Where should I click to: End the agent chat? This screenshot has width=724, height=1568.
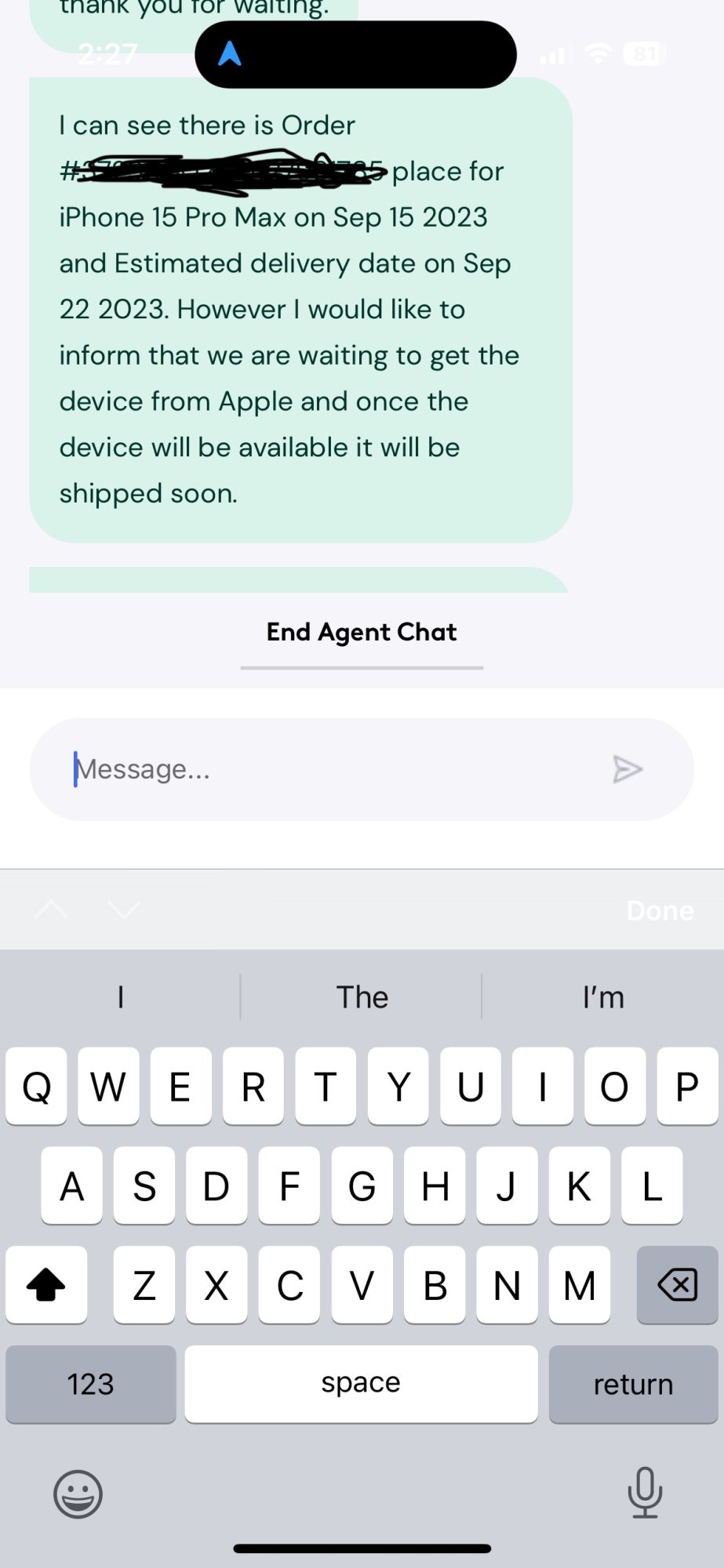click(x=362, y=632)
